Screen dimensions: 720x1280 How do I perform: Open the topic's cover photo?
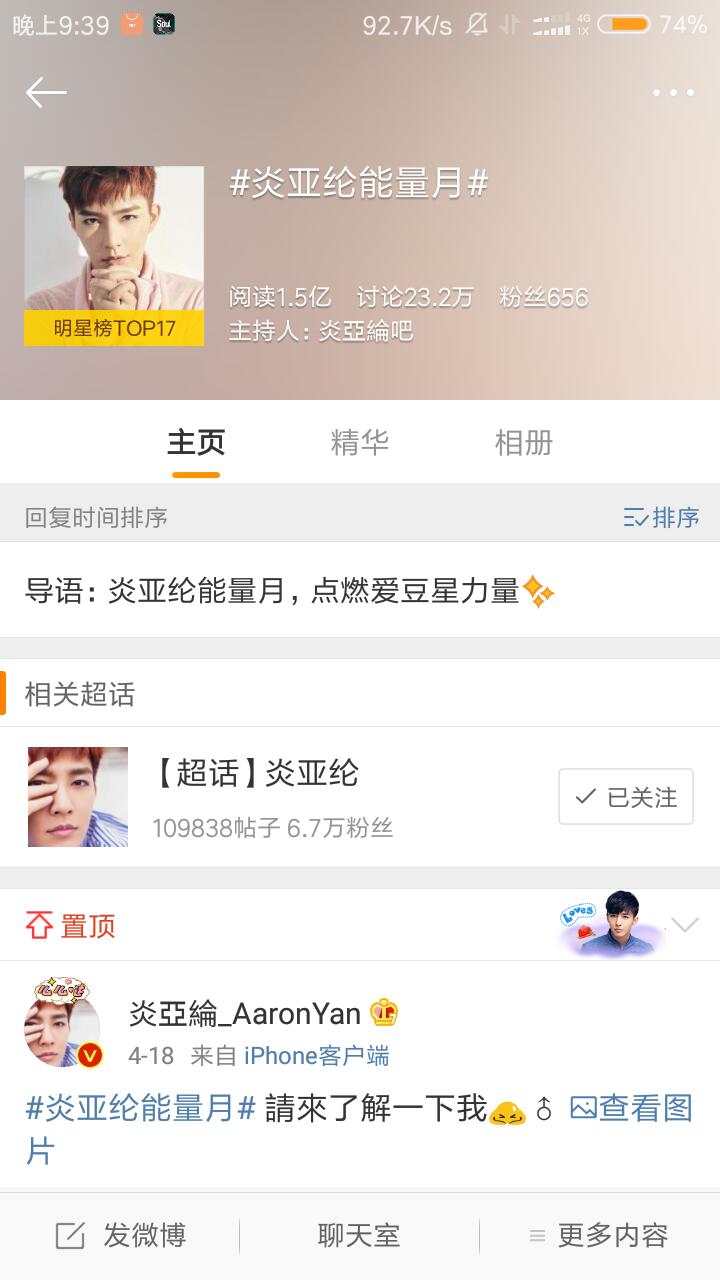coord(114,256)
